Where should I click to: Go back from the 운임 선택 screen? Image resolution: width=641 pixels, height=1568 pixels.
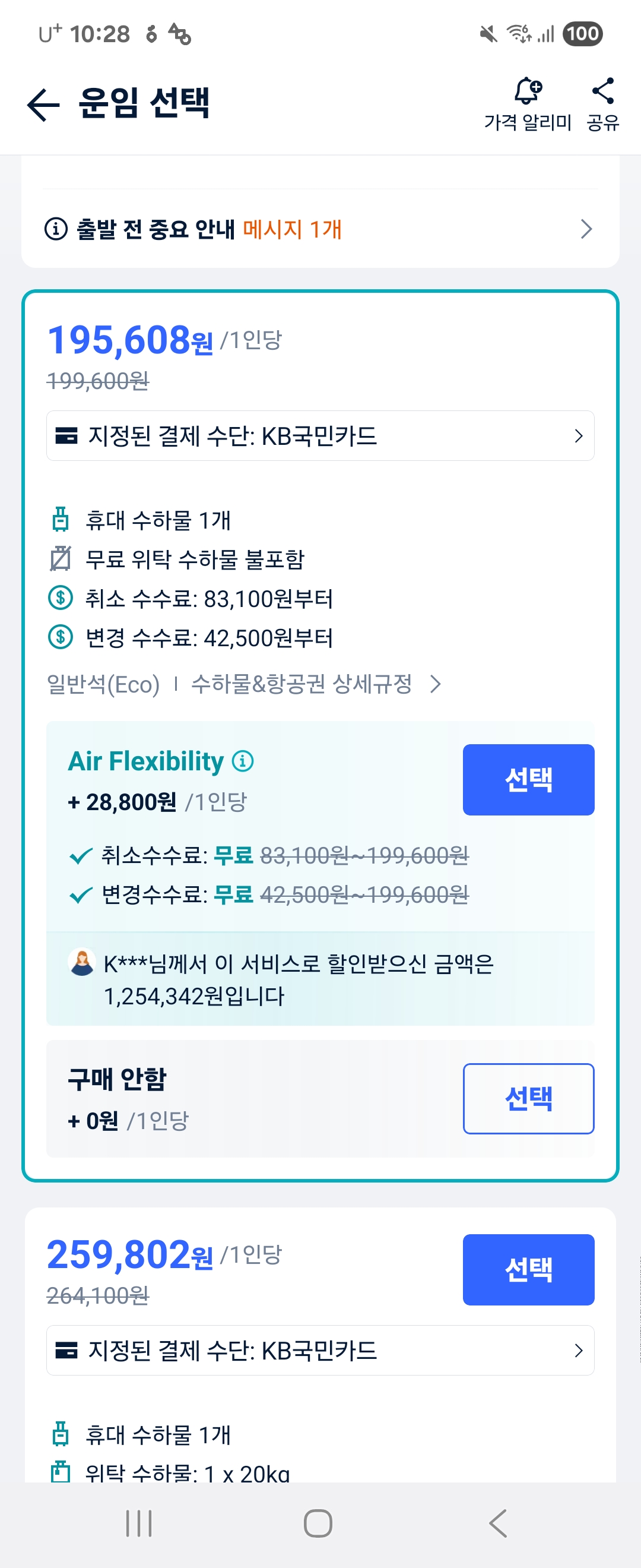[43, 105]
